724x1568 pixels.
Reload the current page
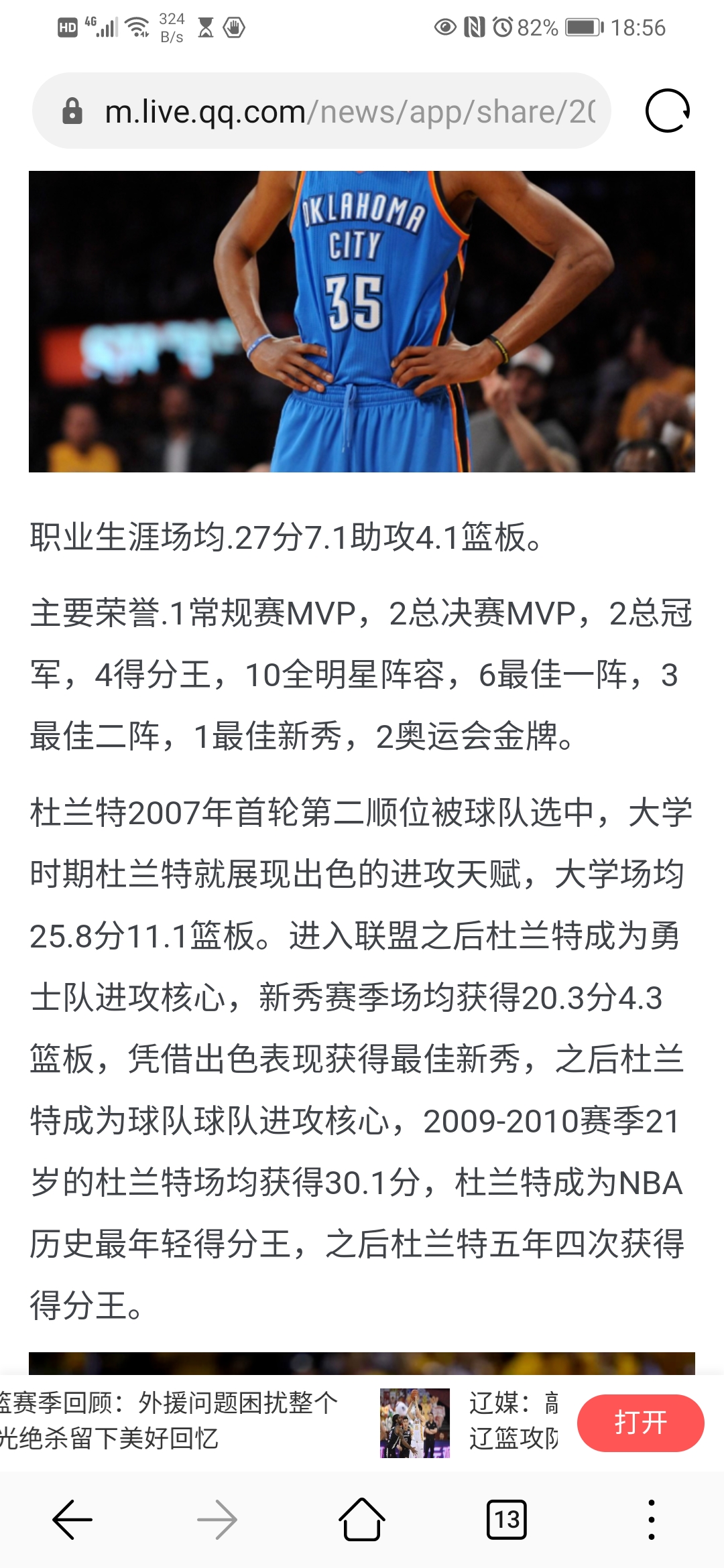point(667,111)
